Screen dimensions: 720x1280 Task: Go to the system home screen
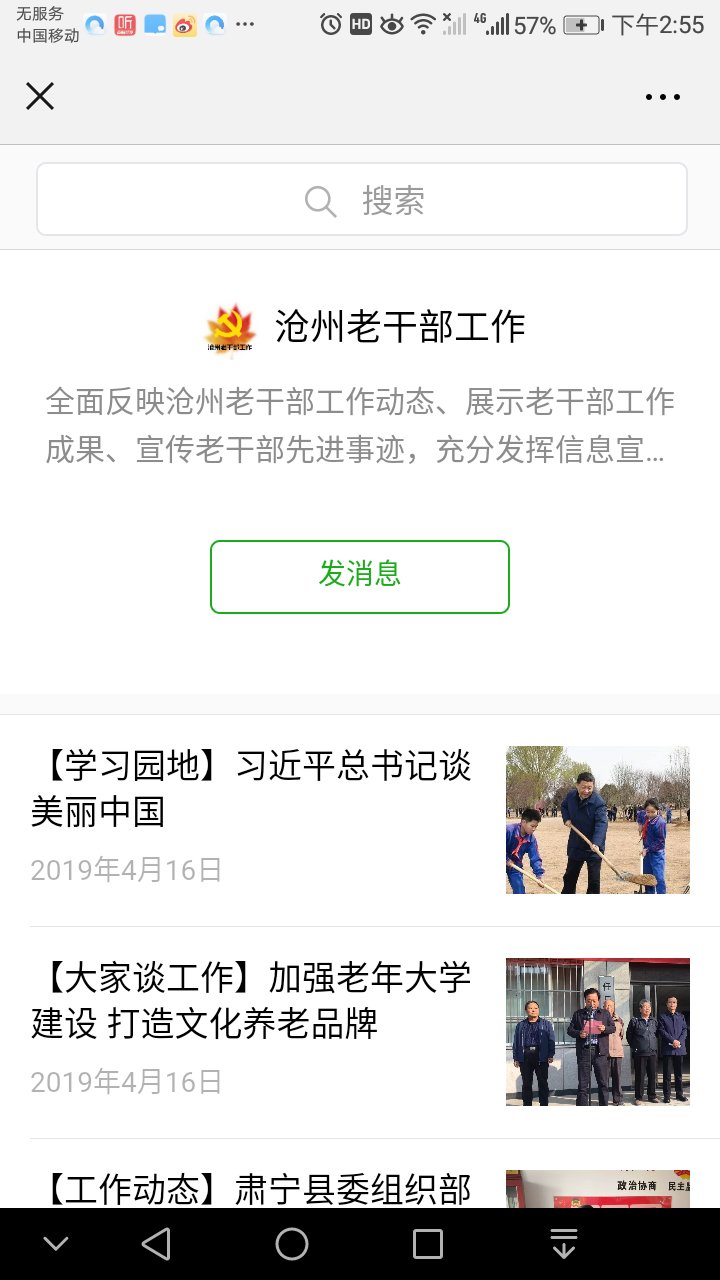coord(292,1244)
